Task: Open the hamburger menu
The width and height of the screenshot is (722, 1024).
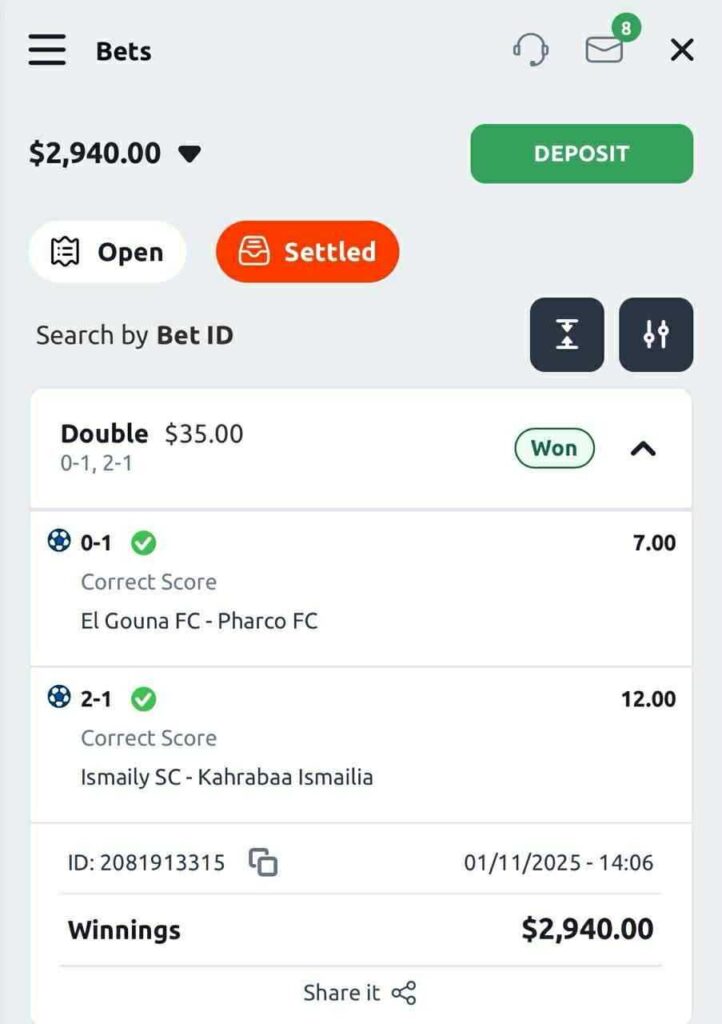Action: pyautogui.click(x=47, y=50)
